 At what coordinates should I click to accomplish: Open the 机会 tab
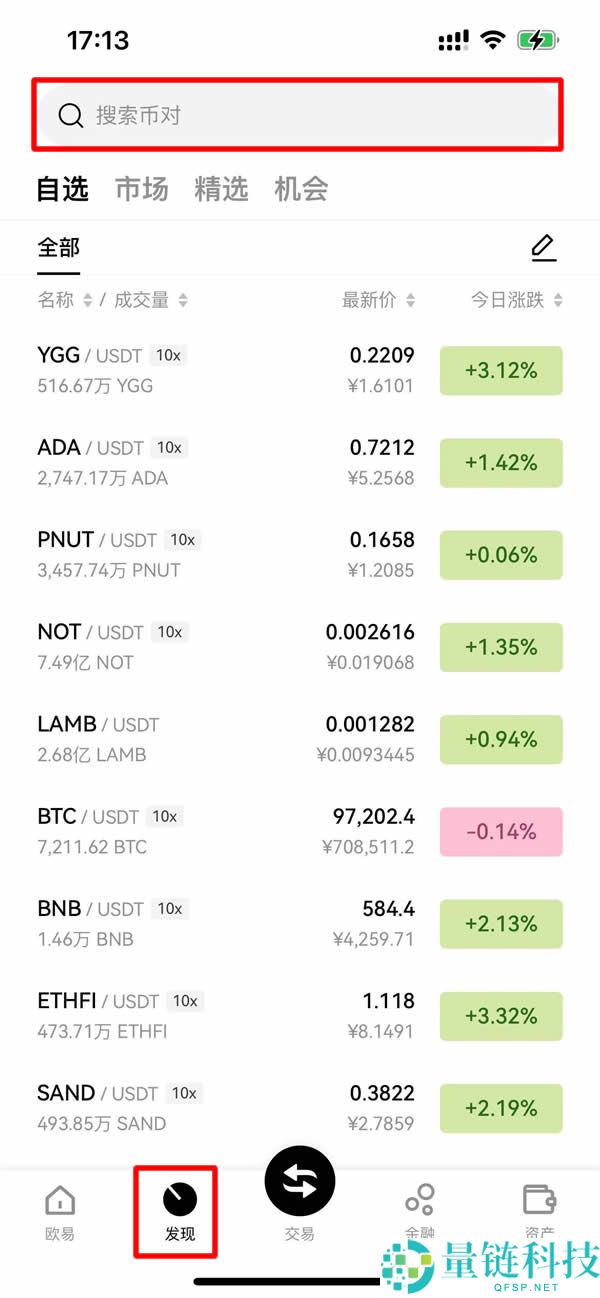point(301,189)
